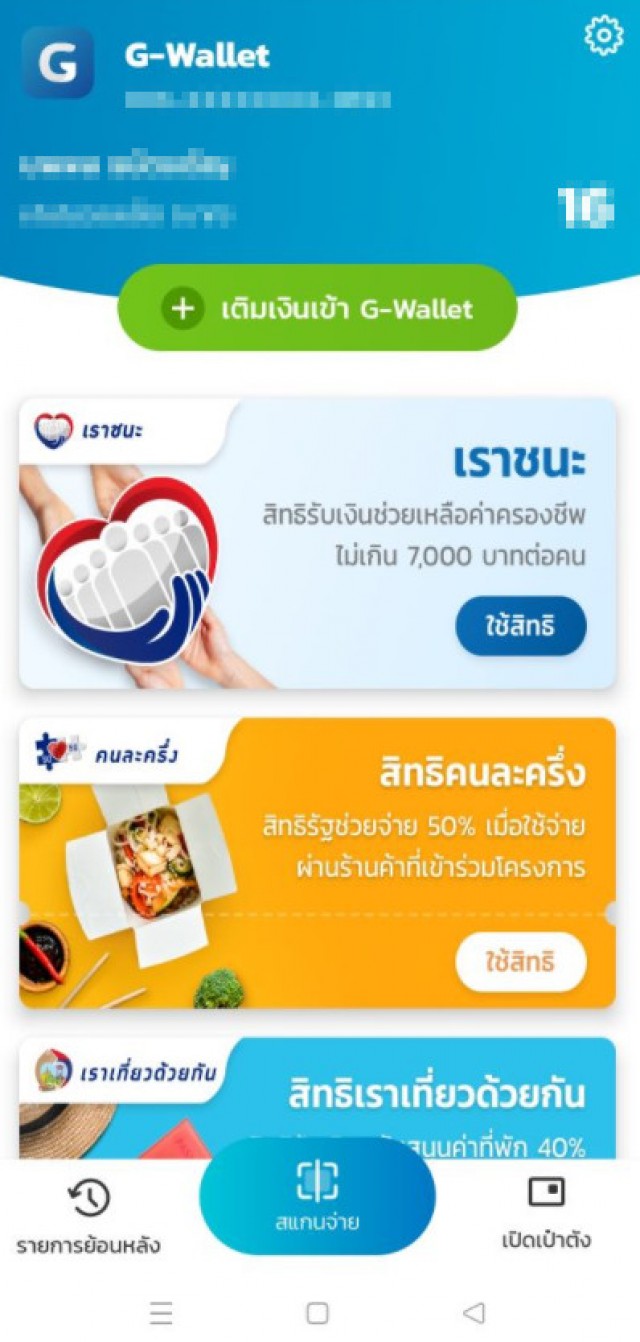Tap เติมเงินเข้า G-Wallet top-up button
640x1342 pixels.
click(317, 308)
